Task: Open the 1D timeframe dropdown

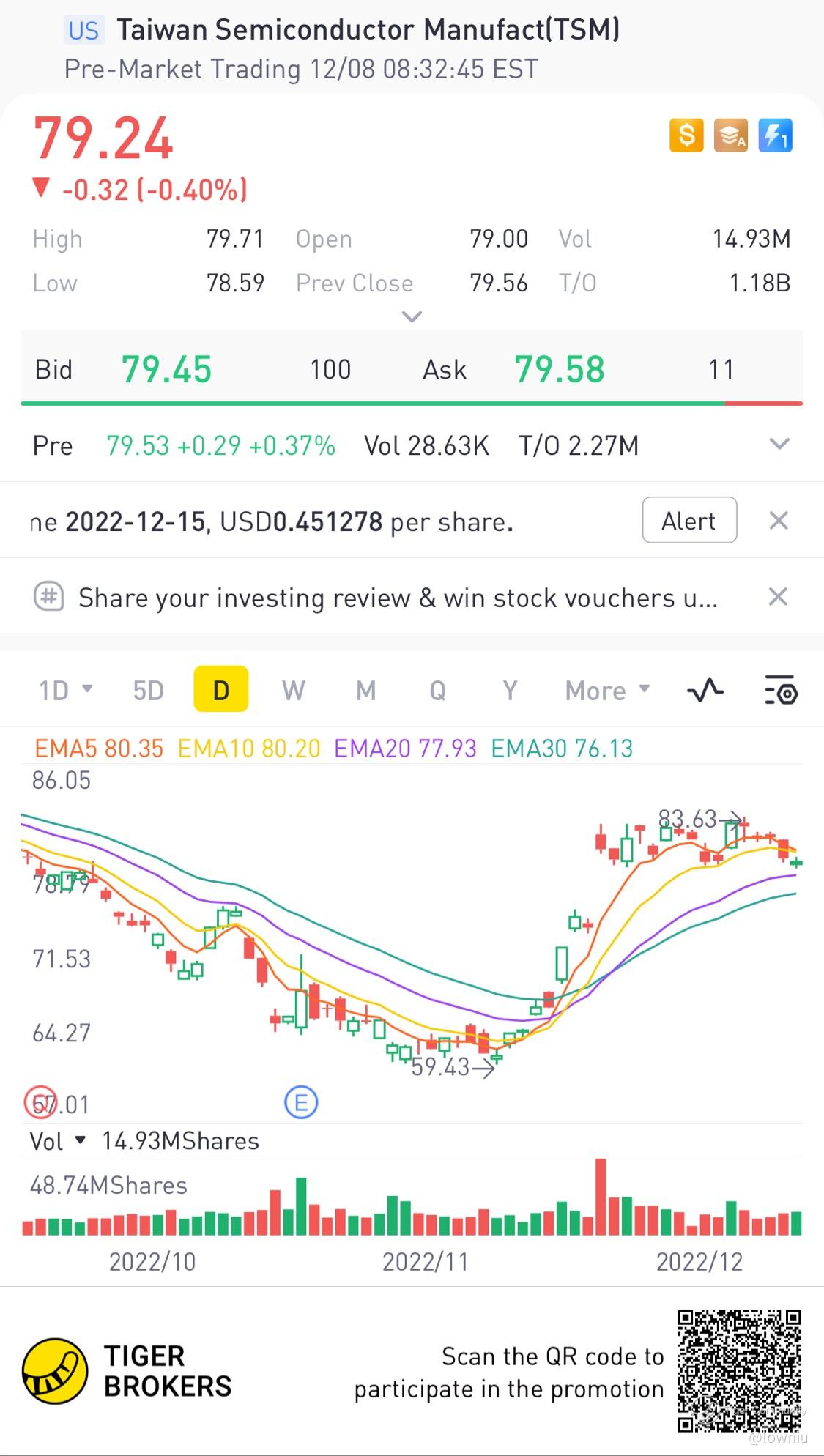Action: pos(65,690)
